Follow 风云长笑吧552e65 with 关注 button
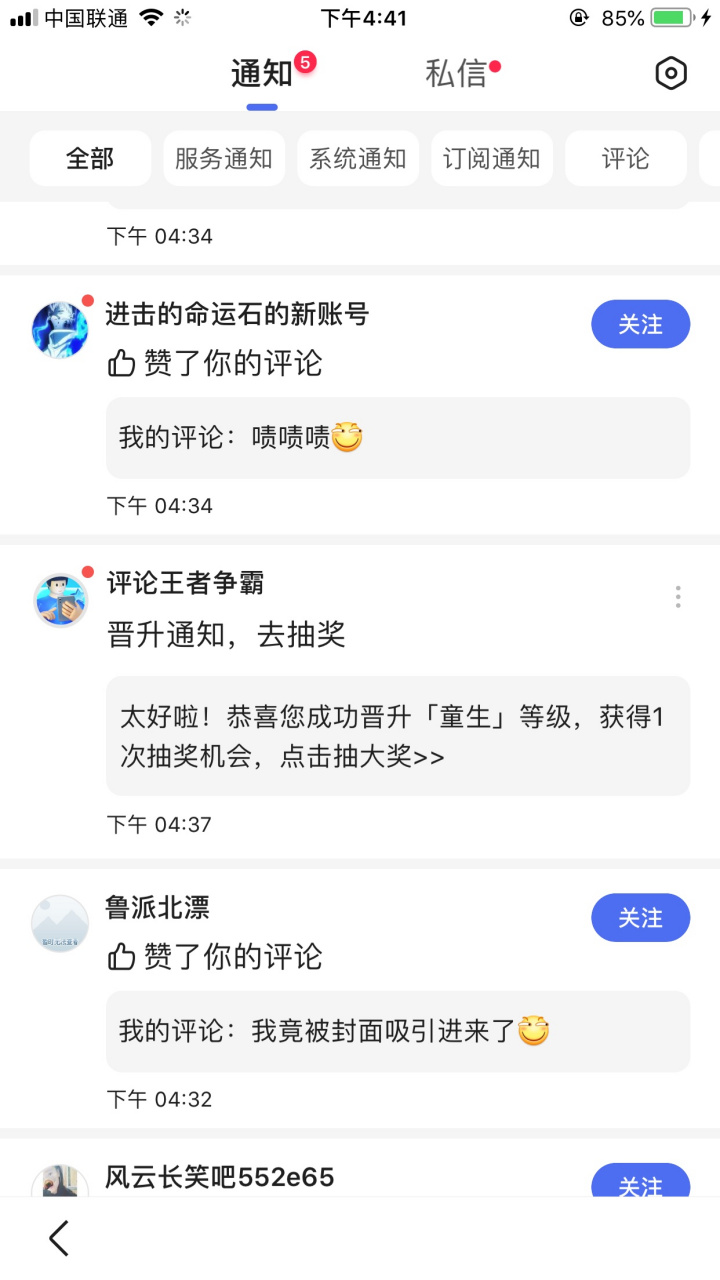Screen dimensions: 720x1280 pos(640,1185)
